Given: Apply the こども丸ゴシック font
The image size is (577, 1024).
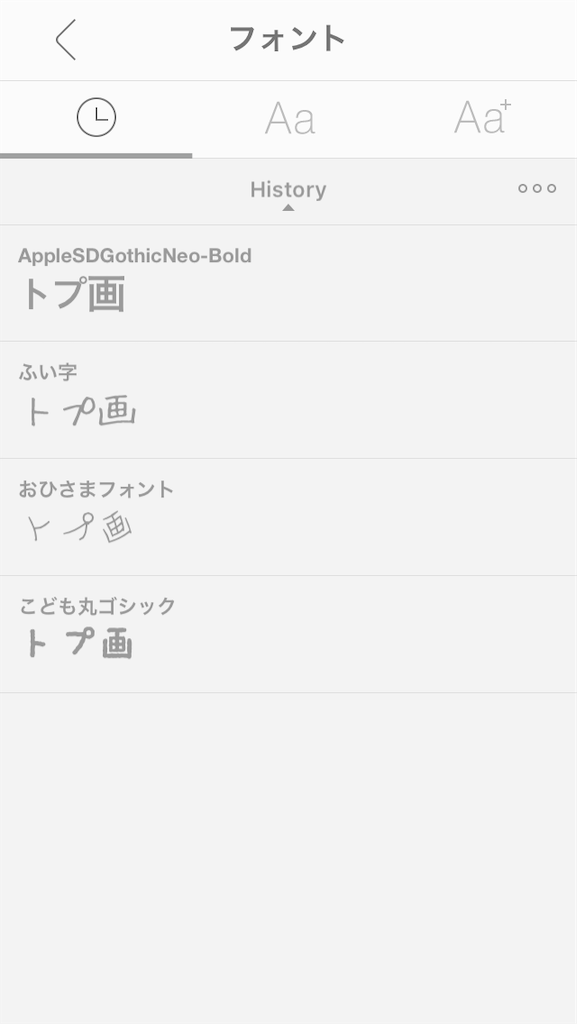Looking at the screenshot, I should pyautogui.click(x=288, y=634).
